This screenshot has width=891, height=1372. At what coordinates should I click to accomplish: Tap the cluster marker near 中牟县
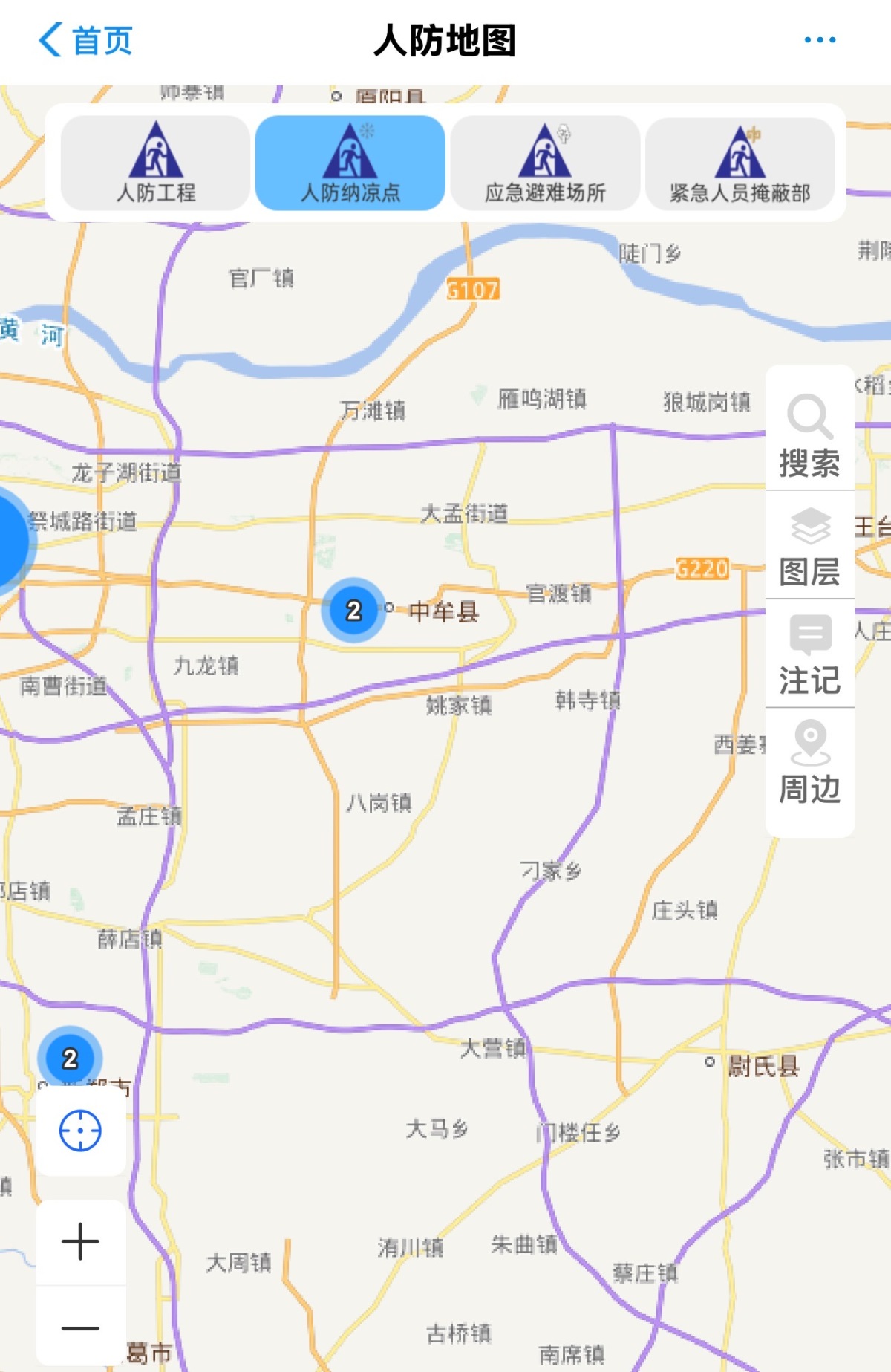pyautogui.click(x=353, y=611)
